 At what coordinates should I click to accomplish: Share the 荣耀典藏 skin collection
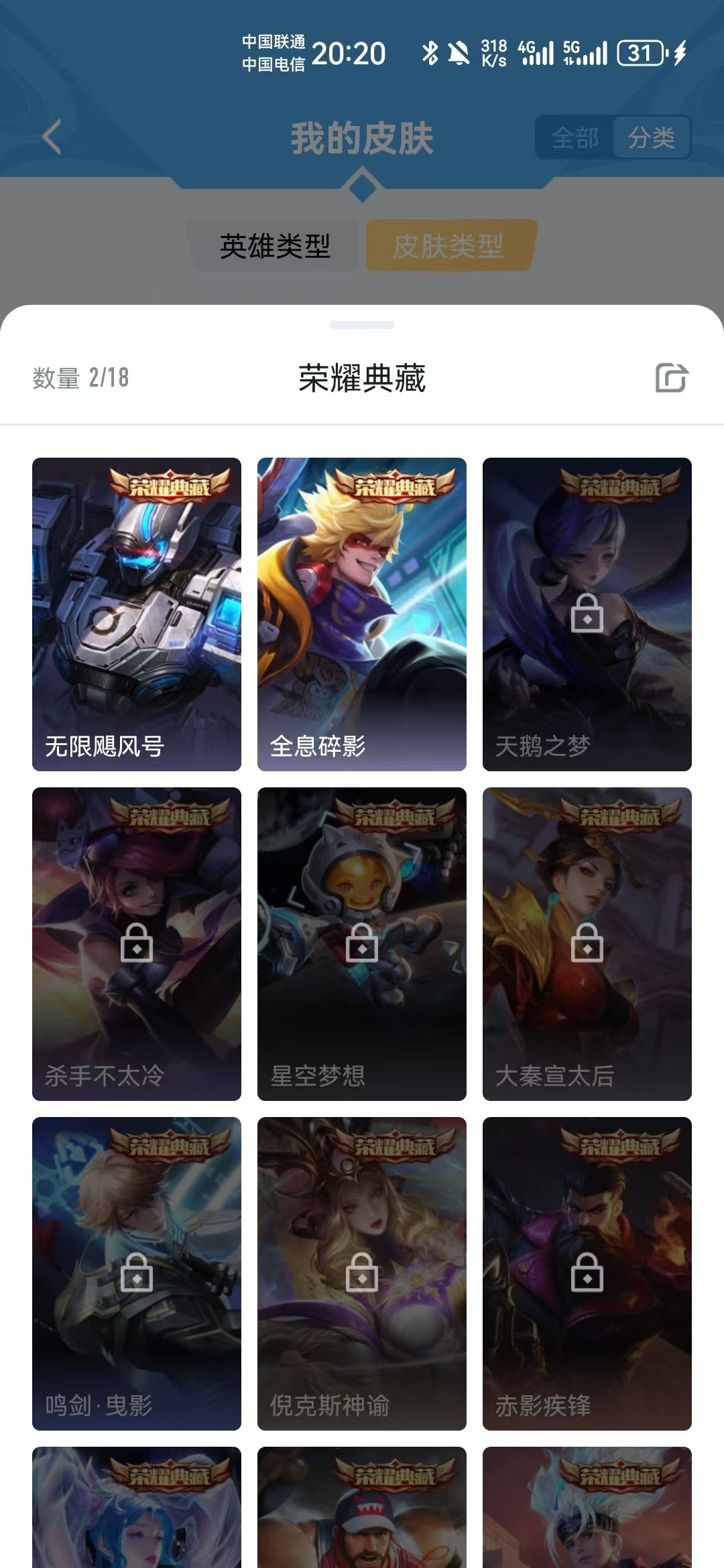click(671, 377)
